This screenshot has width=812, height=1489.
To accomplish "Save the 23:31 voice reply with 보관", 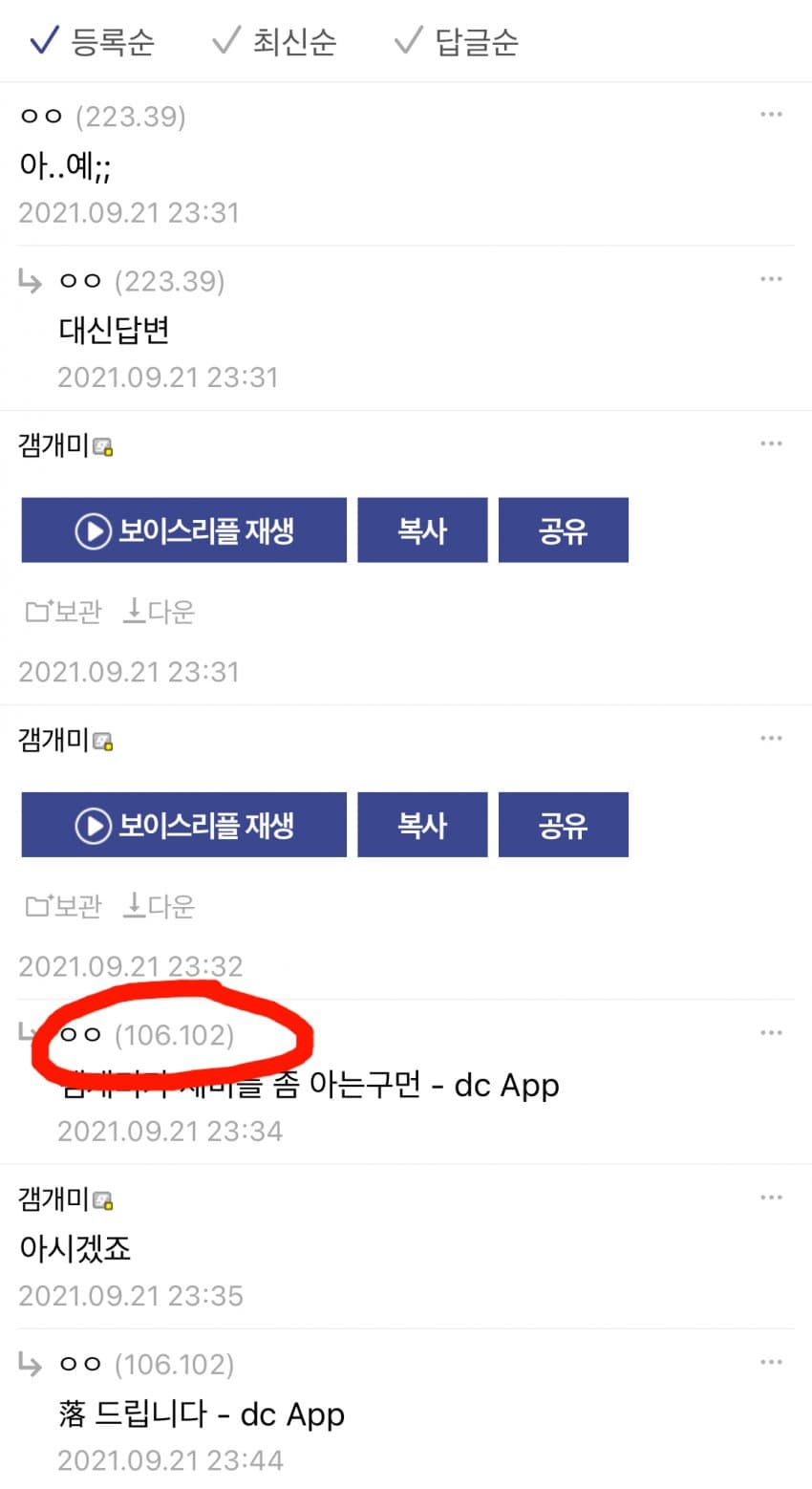I will click(x=63, y=611).
